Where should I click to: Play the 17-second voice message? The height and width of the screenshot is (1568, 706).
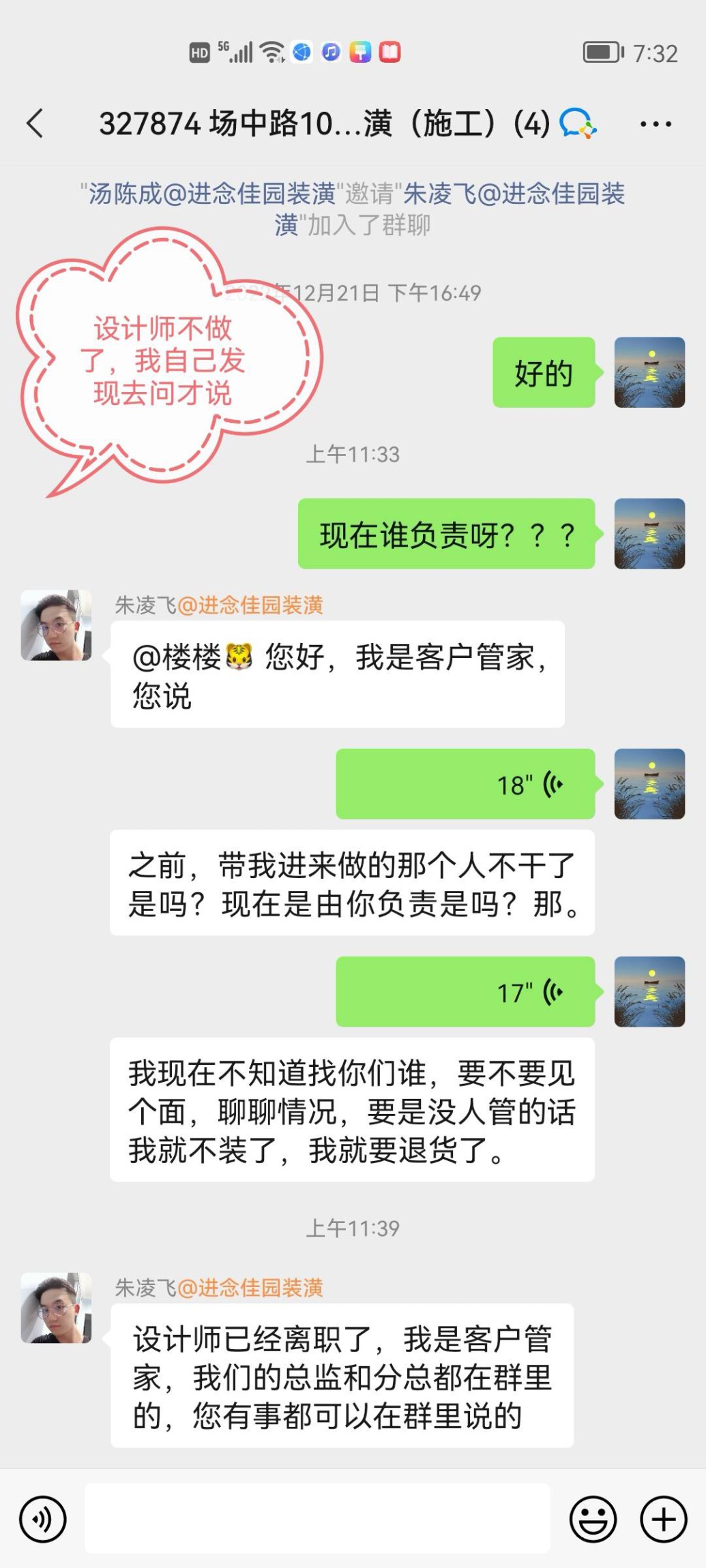coord(465,992)
